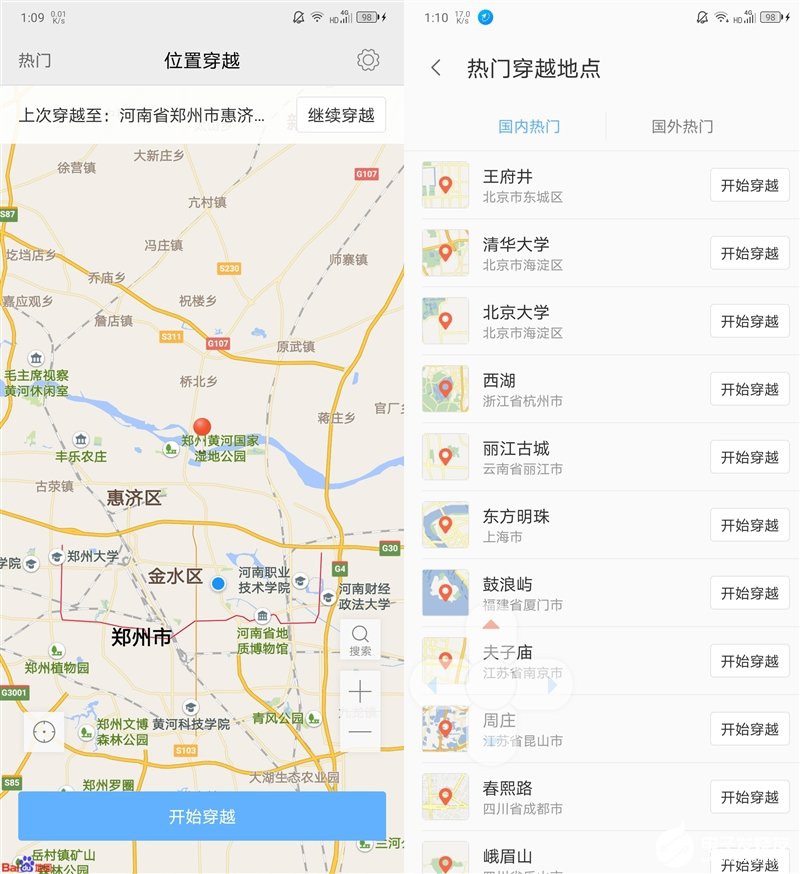Go back from 热门穿越地点
This screenshot has width=800, height=874.
(435, 68)
